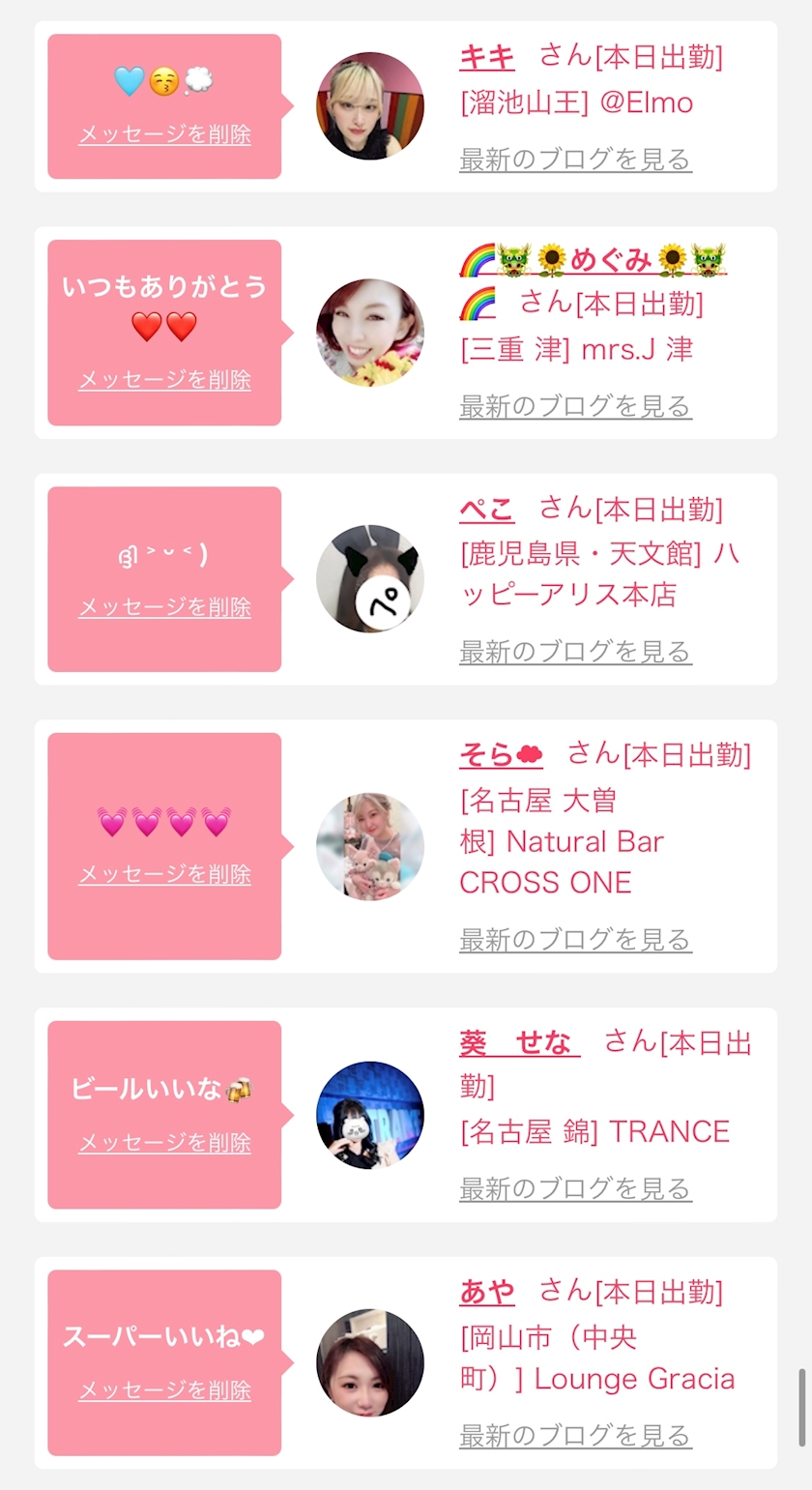
Task: View 葵 せな's latest blog
Action: (575, 1188)
